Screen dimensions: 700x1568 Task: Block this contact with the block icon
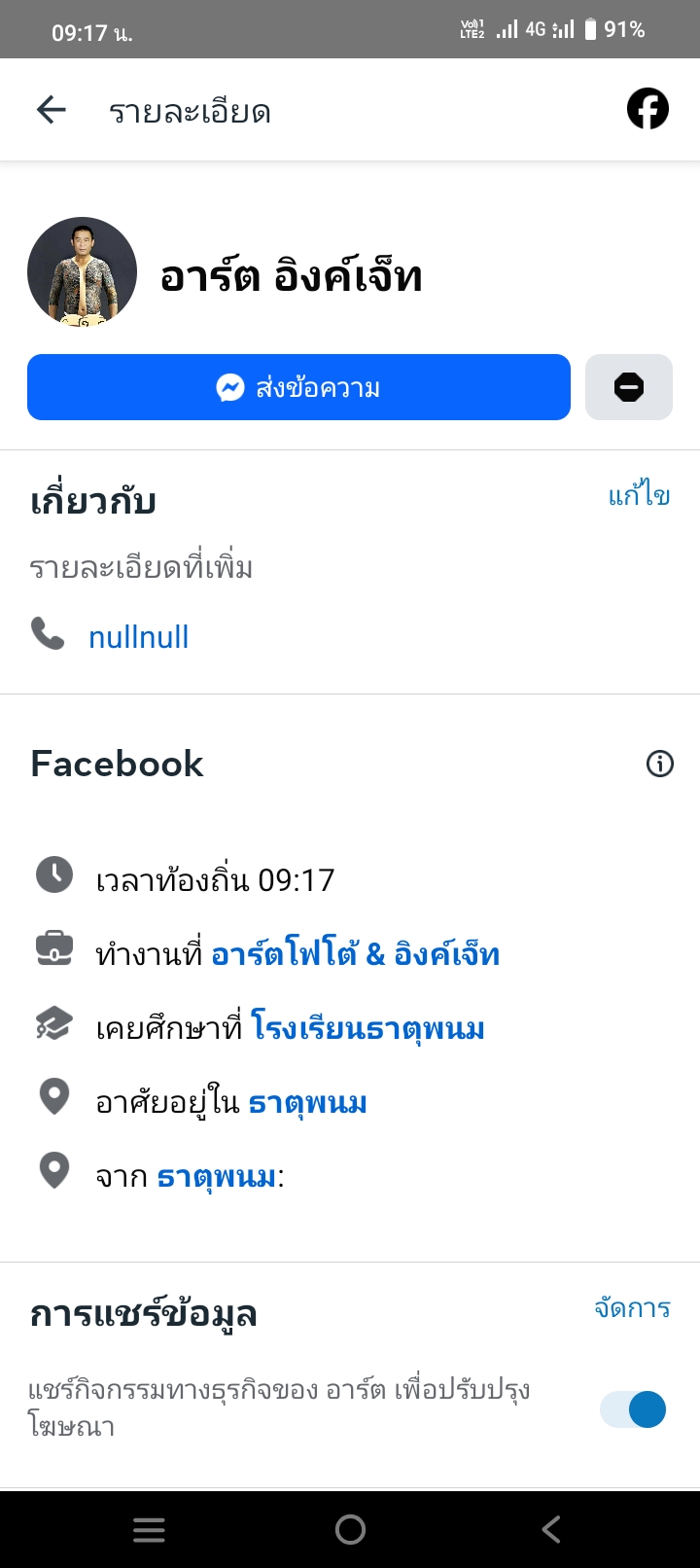[628, 387]
